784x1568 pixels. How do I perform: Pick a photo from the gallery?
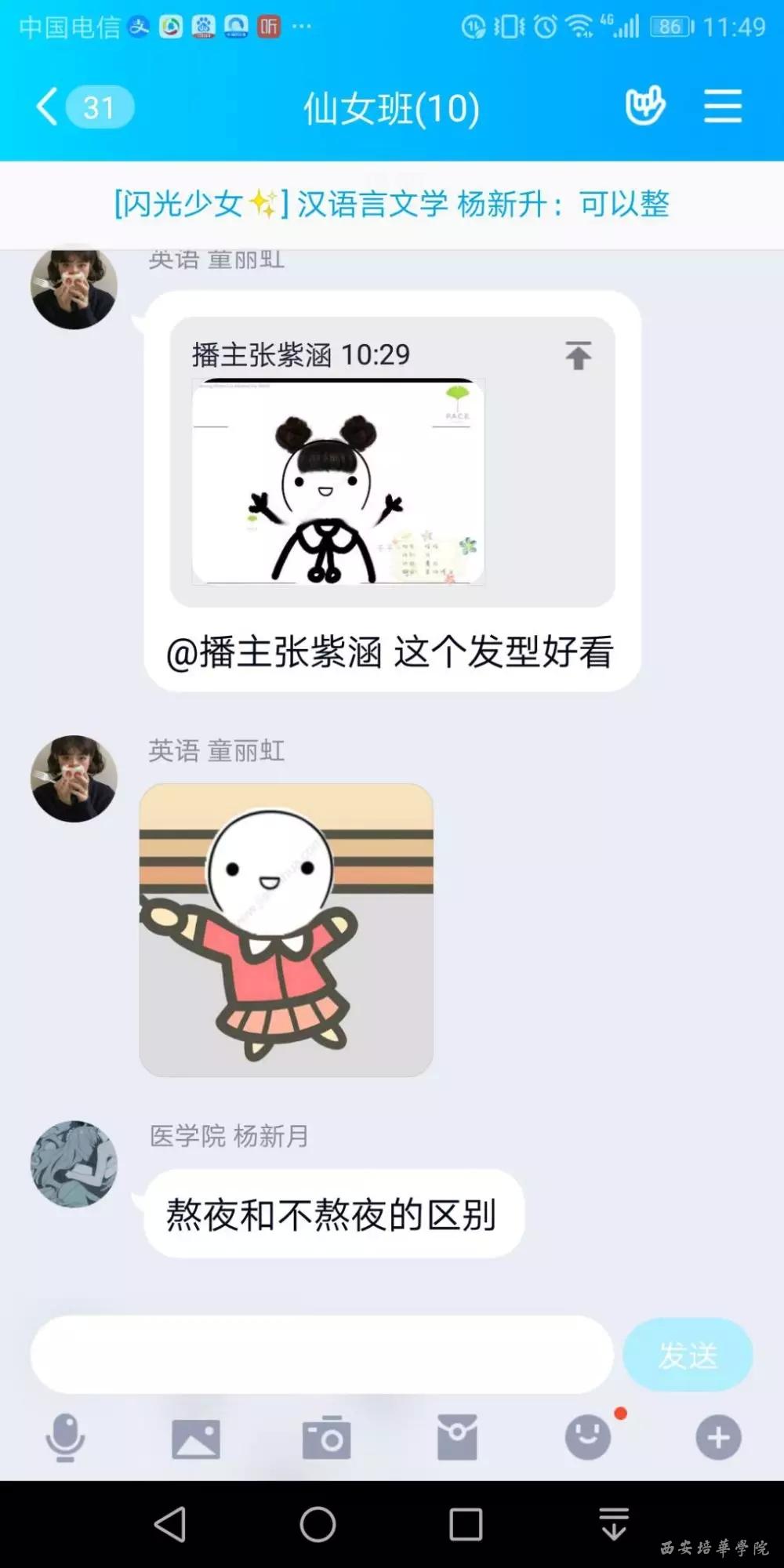pyautogui.click(x=196, y=1438)
